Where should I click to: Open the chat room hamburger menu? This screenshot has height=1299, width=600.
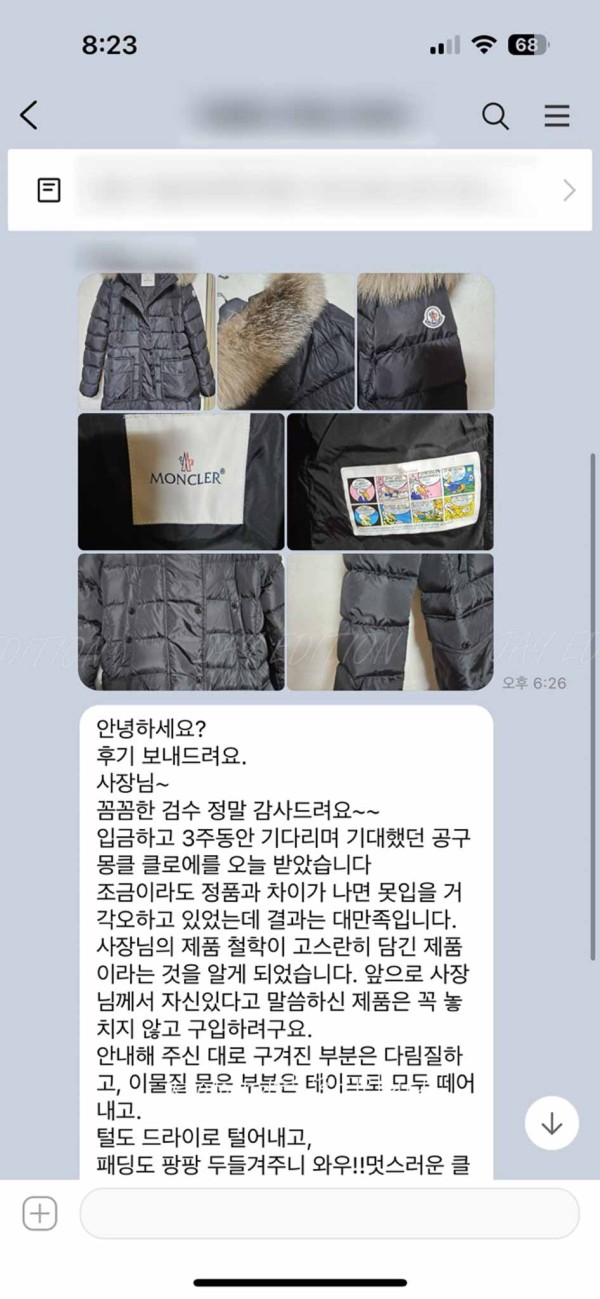tap(556, 115)
